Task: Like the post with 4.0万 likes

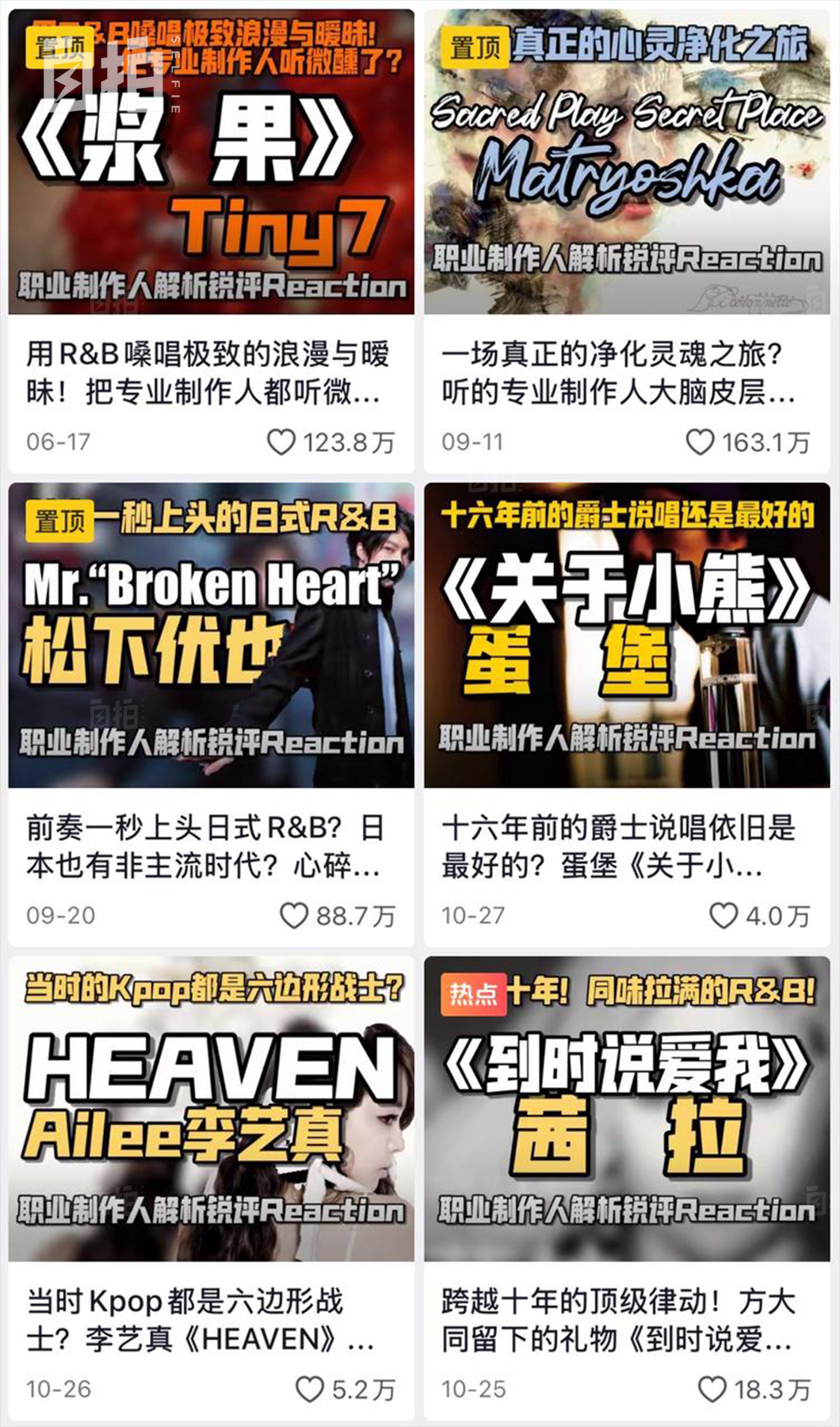Action: 723,915
